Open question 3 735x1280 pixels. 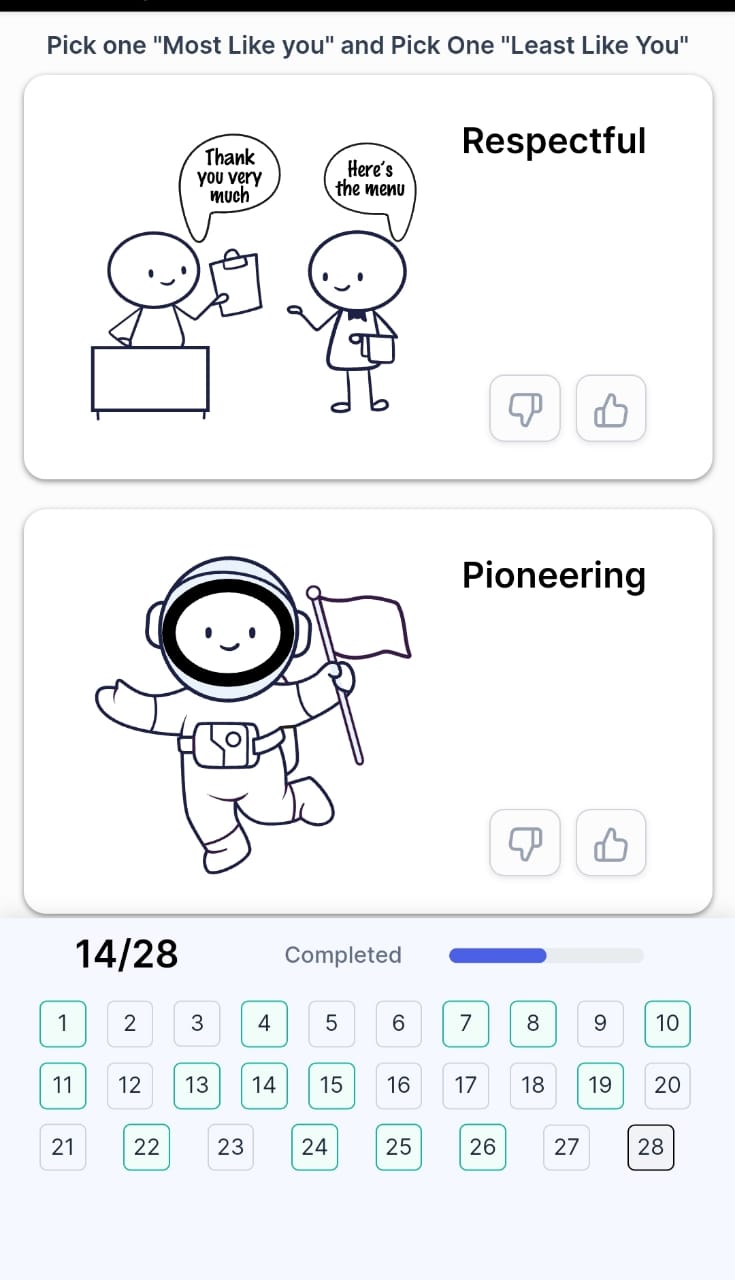point(197,1023)
